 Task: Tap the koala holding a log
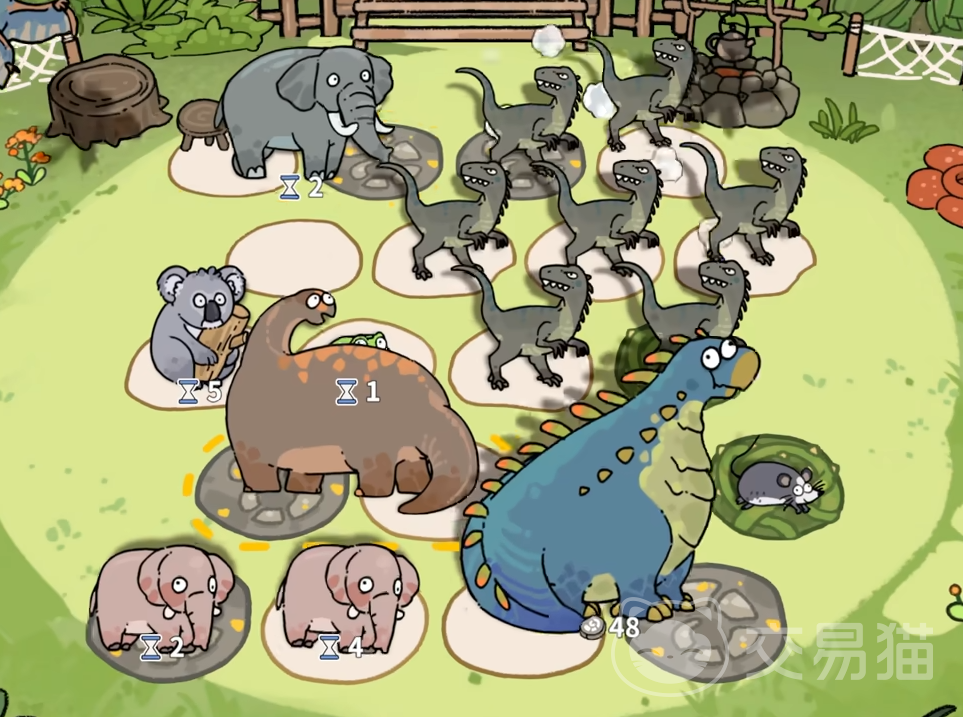click(x=200, y=322)
